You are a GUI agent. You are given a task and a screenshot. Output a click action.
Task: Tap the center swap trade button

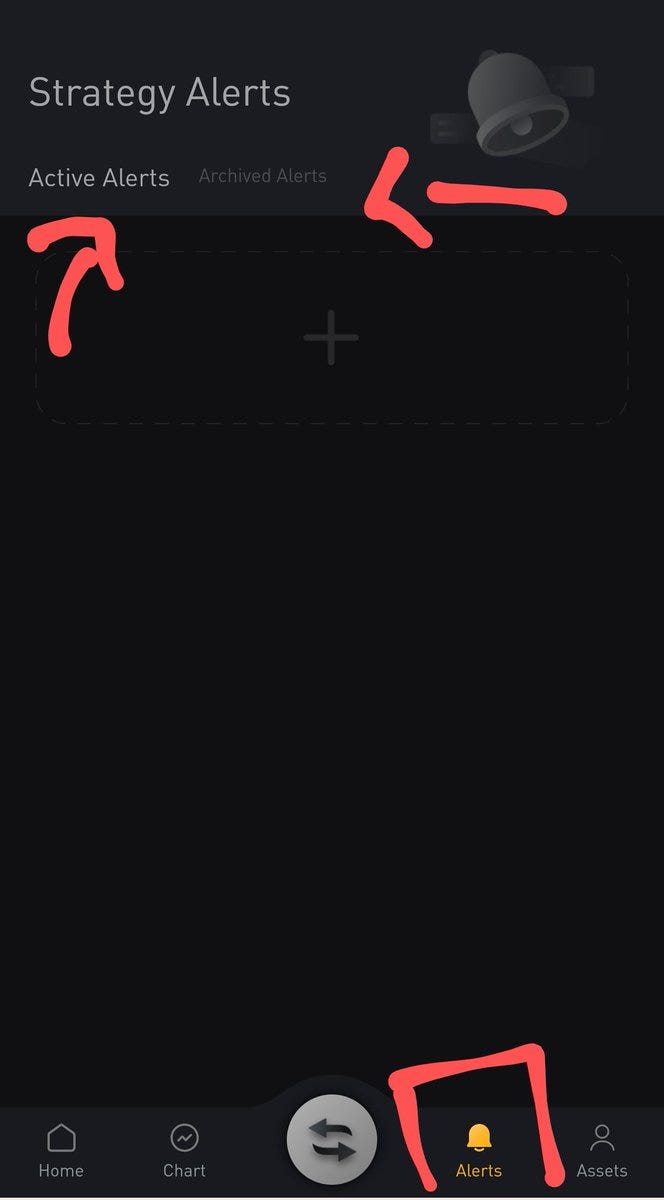332,1140
